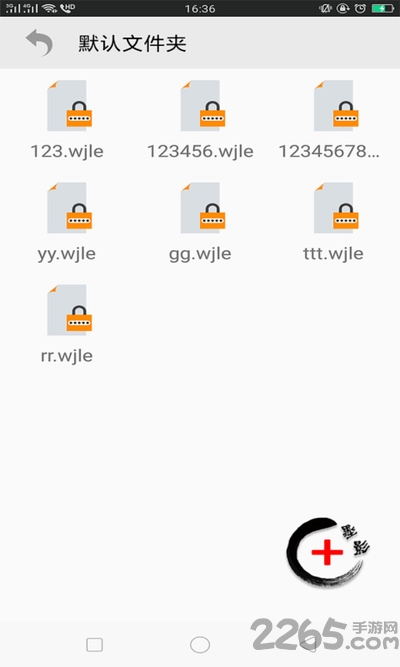Go back using the top arrow
The image size is (400, 667).
[39, 43]
